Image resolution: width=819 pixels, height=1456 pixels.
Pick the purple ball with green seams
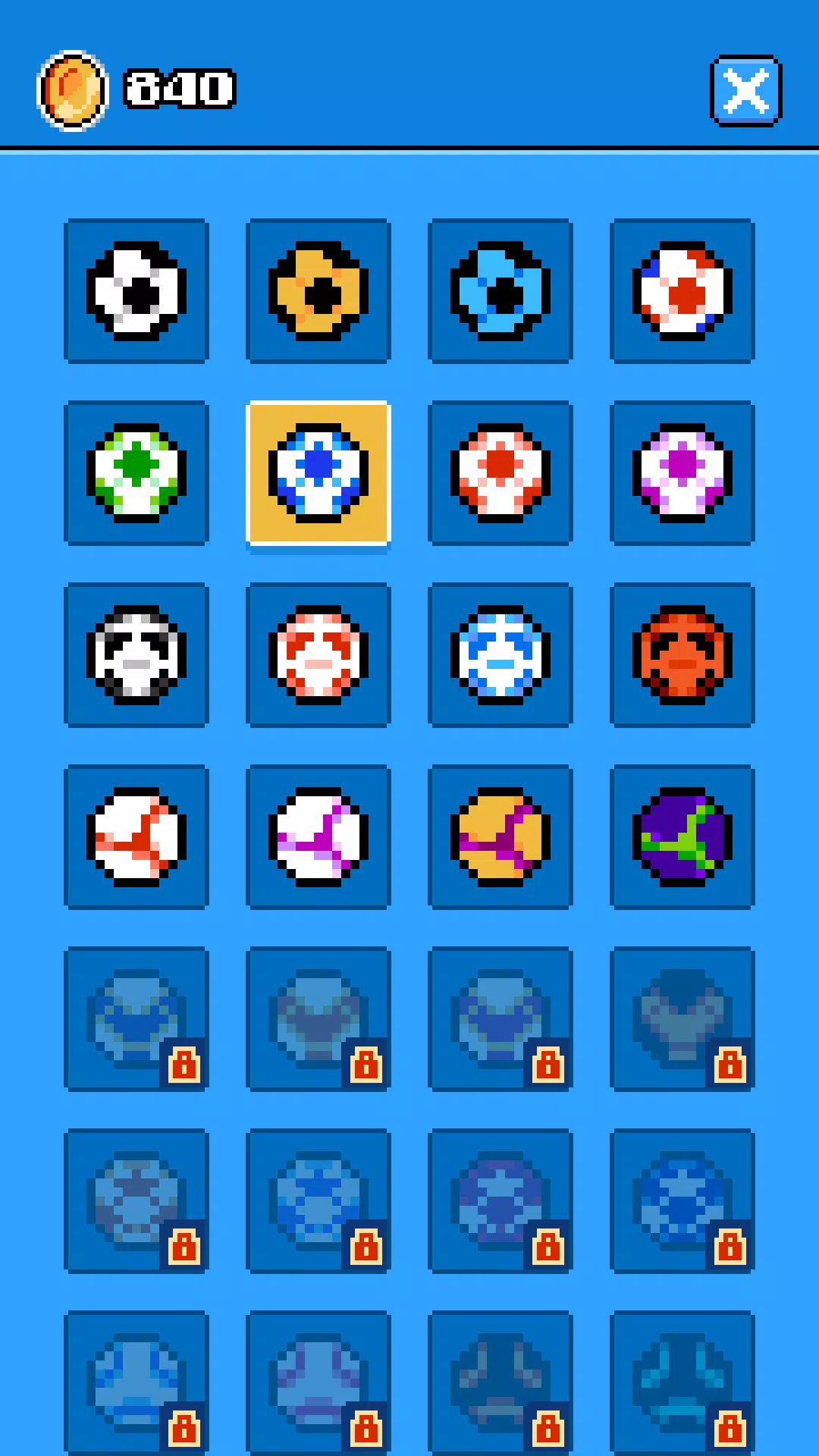(682, 837)
